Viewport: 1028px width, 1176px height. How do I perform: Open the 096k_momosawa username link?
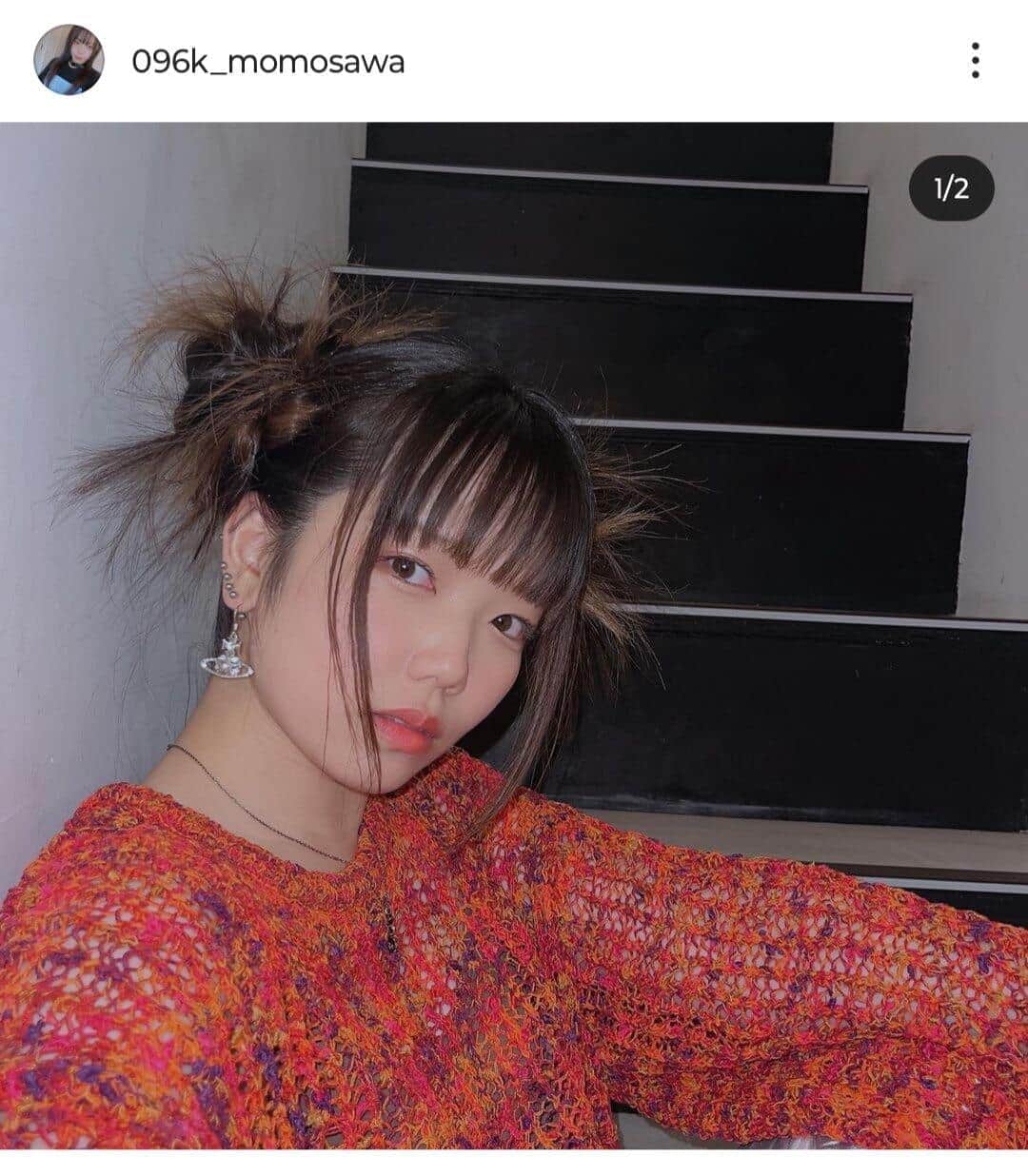click(267, 62)
